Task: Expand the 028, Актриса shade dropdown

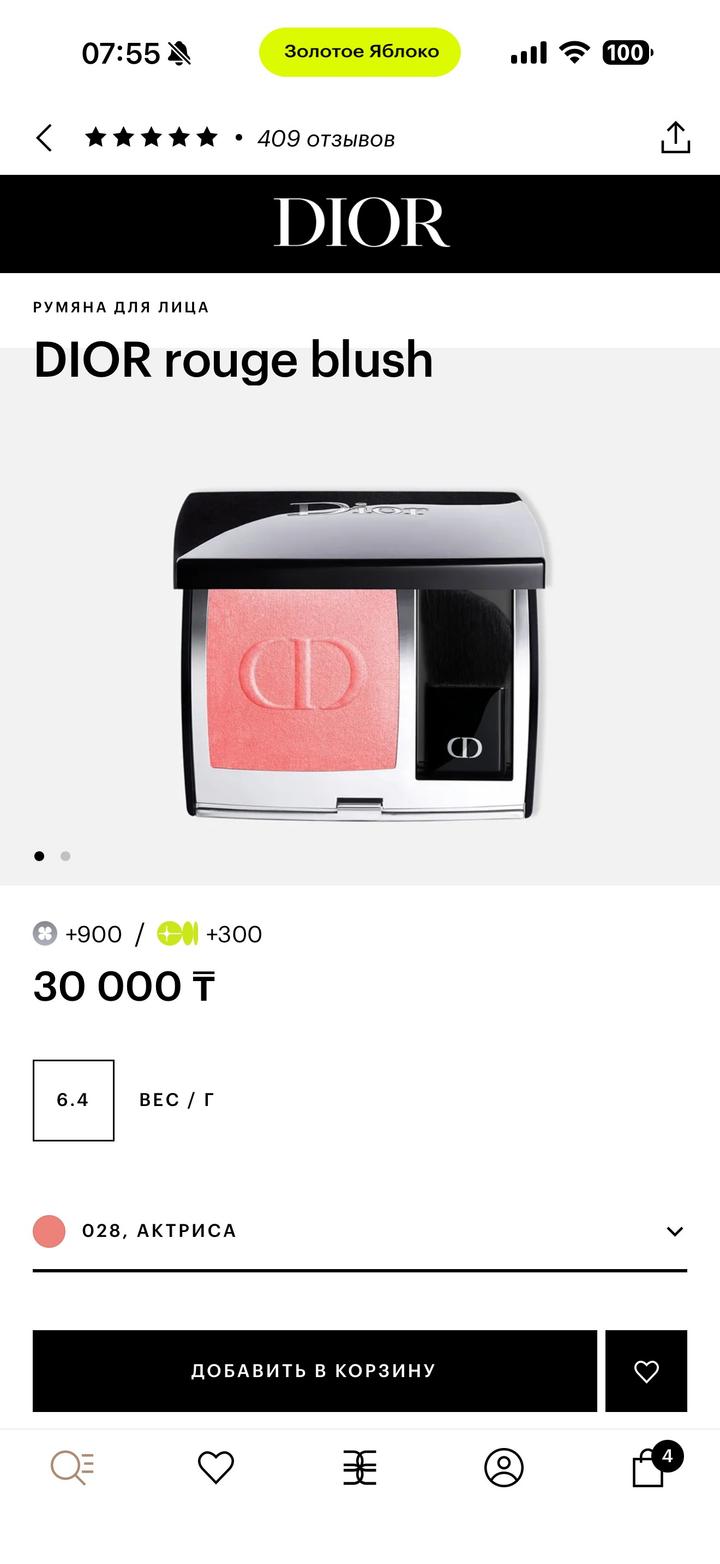Action: [674, 1231]
